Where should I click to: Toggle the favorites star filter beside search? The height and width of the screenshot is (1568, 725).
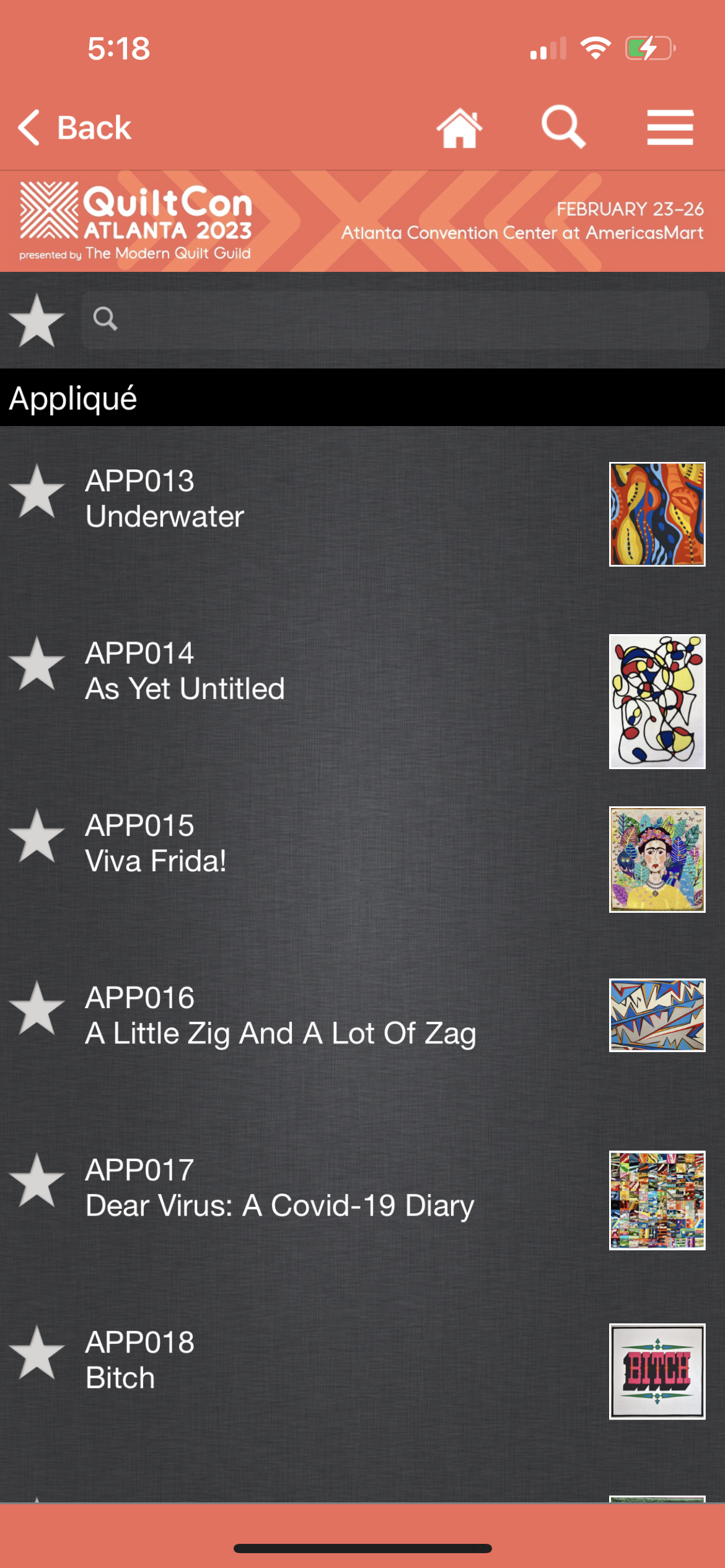[37, 320]
